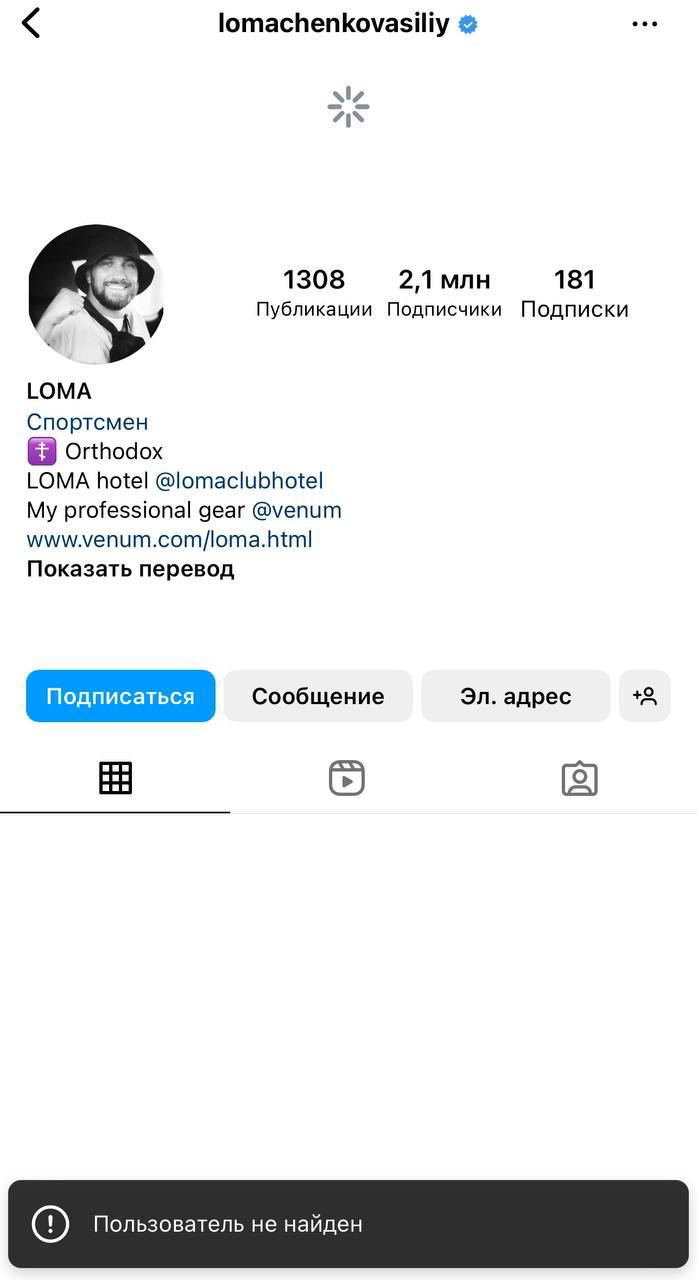
Task: Open the Подписчики followers list
Action: coord(444,292)
